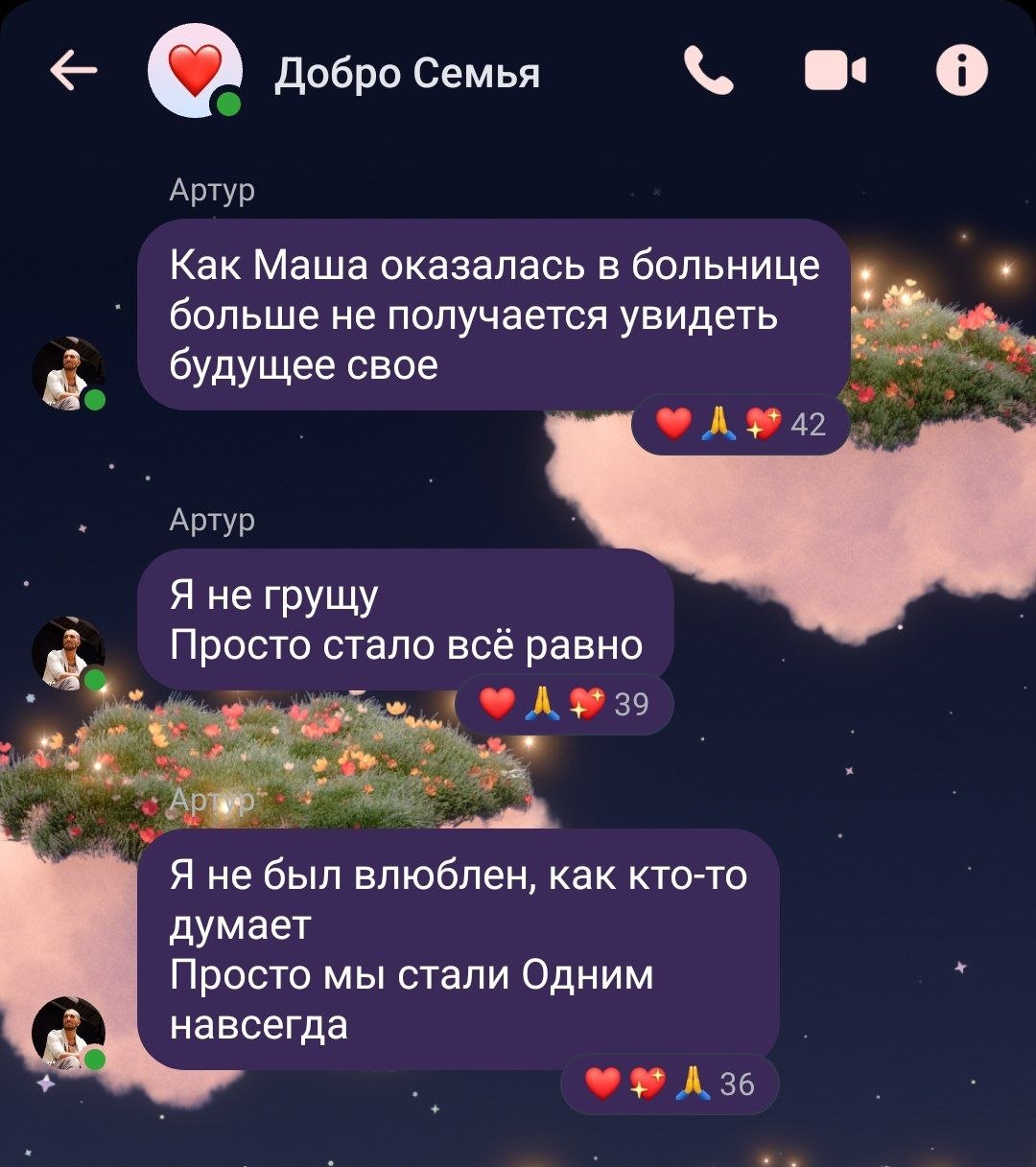
Task: Open the Добро Семья group avatar
Action: (195, 71)
